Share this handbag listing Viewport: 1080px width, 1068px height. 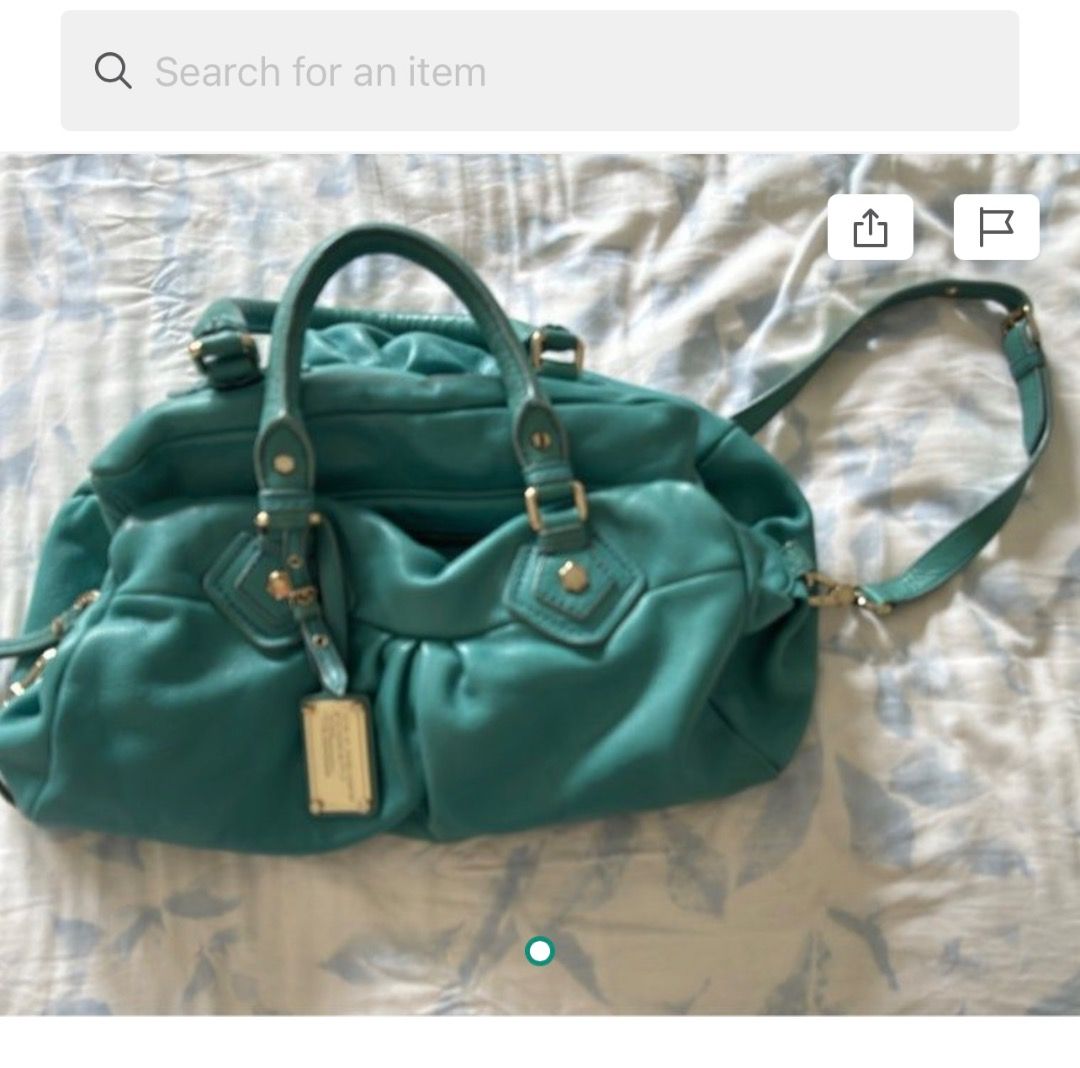pyautogui.click(x=870, y=228)
